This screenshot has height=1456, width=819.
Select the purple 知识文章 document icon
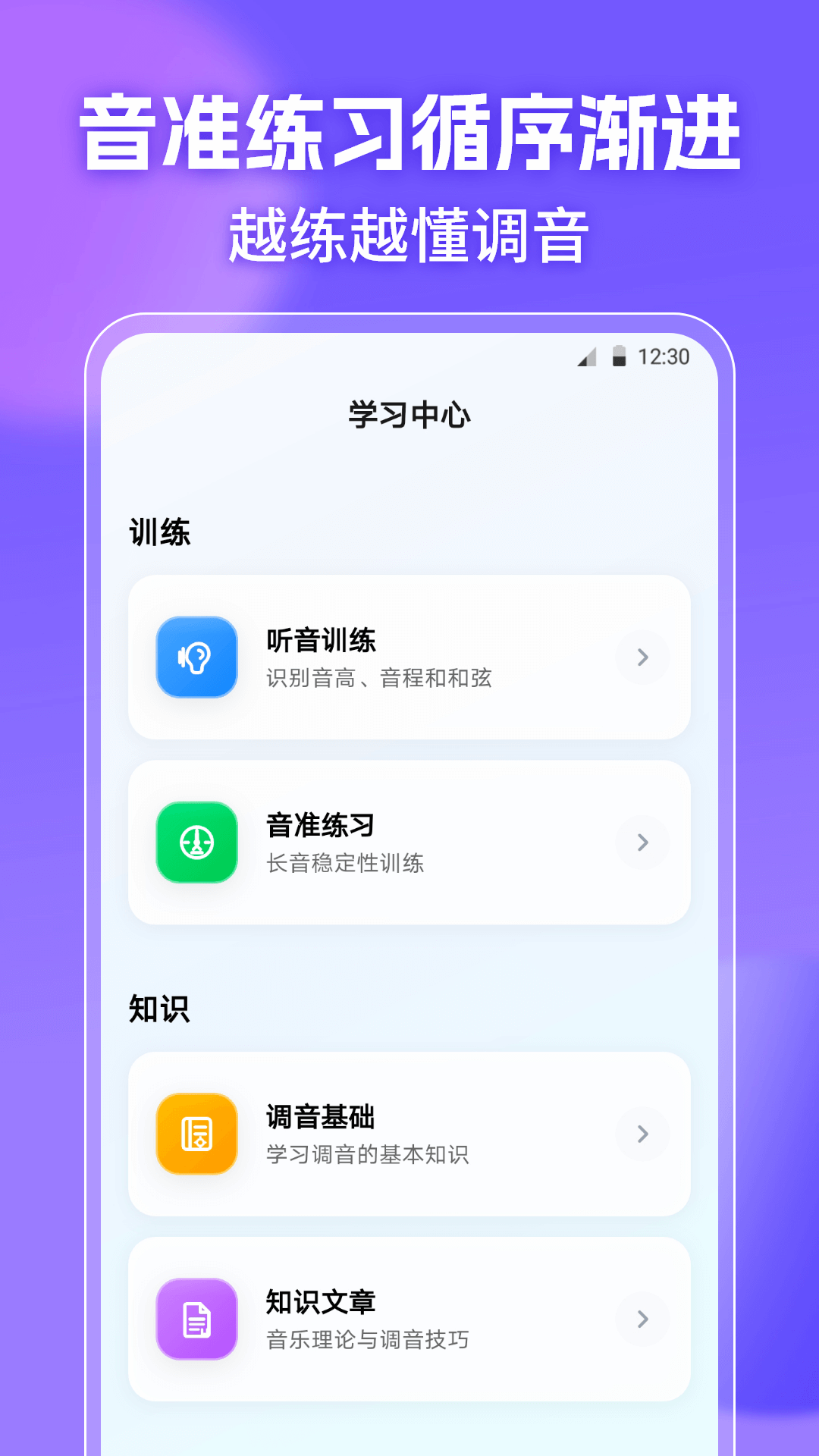(196, 1318)
